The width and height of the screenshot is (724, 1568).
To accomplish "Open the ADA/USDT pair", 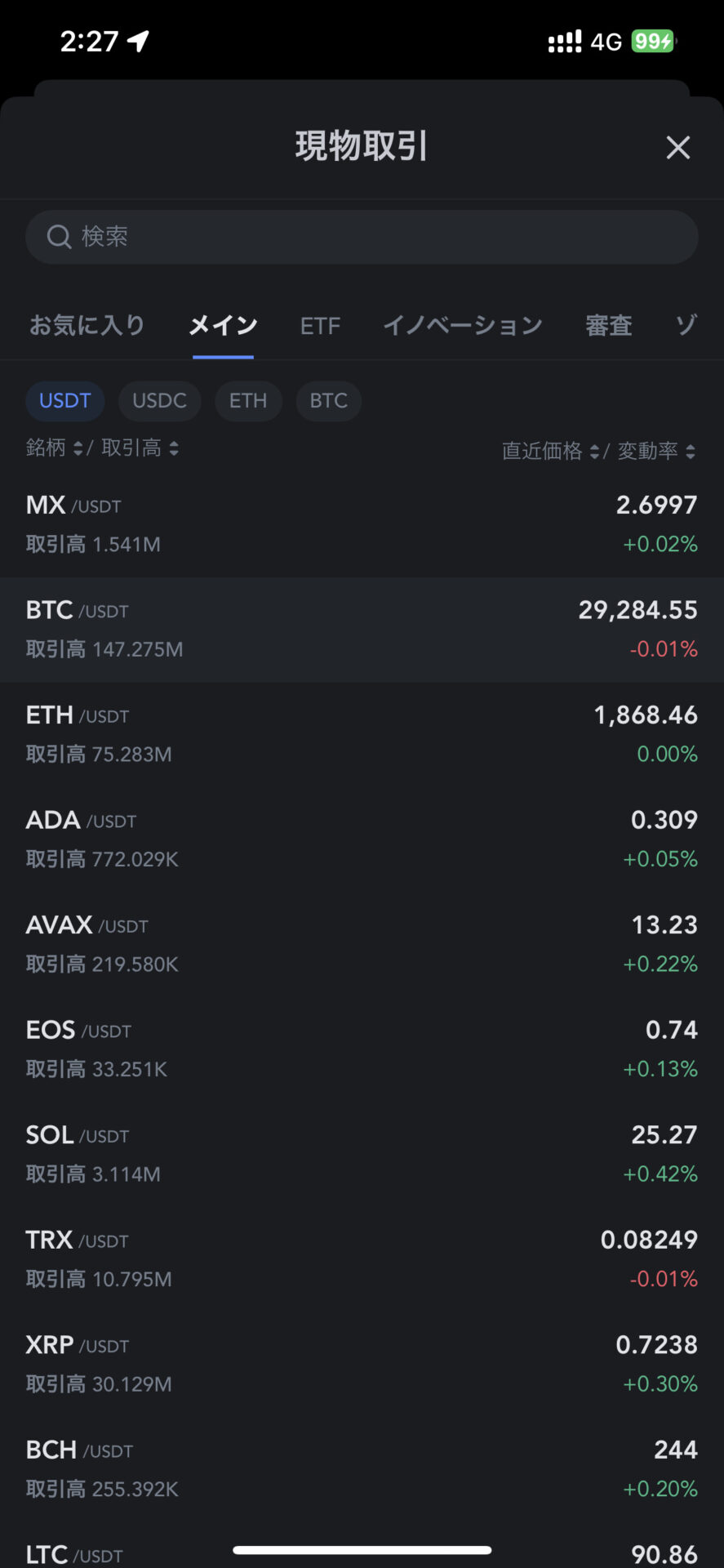I will click(362, 840).
